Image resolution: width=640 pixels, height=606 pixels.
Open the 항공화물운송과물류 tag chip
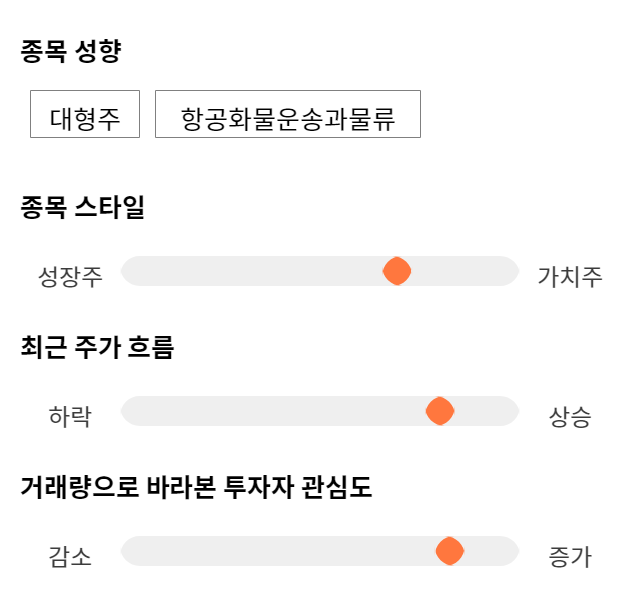click(x=288, y=114)
